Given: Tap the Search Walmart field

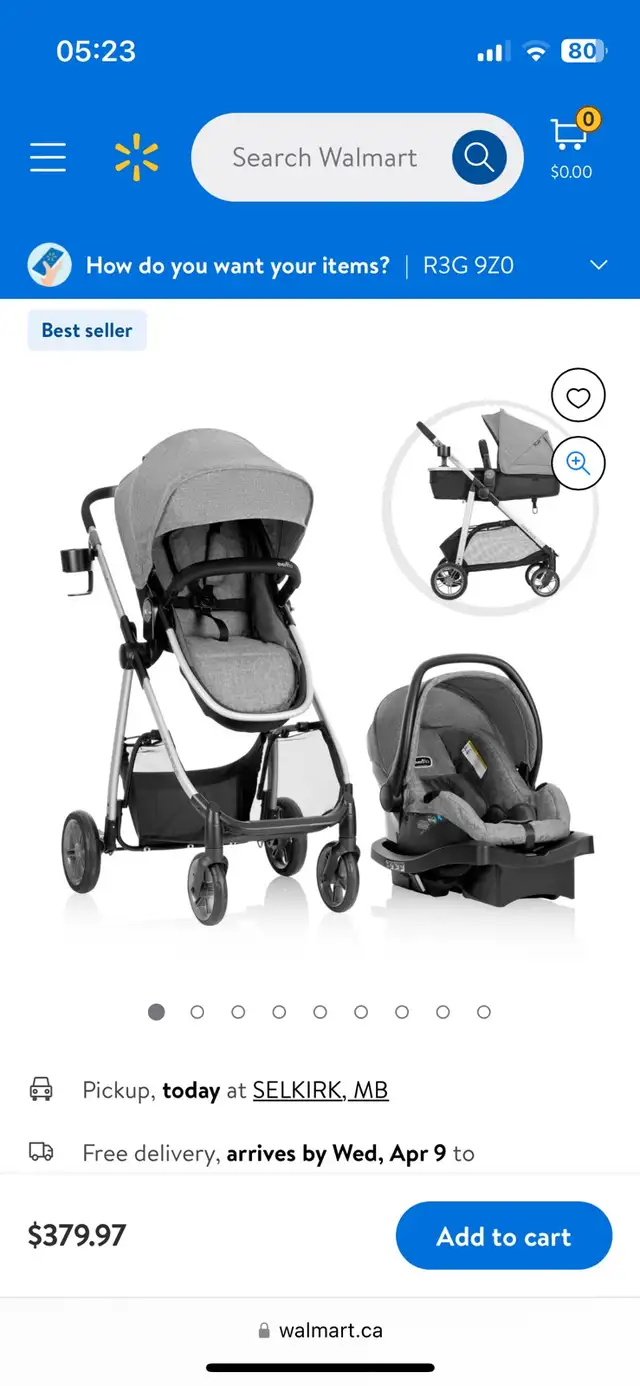Looking at the screenshot, I should click(324, 157).
